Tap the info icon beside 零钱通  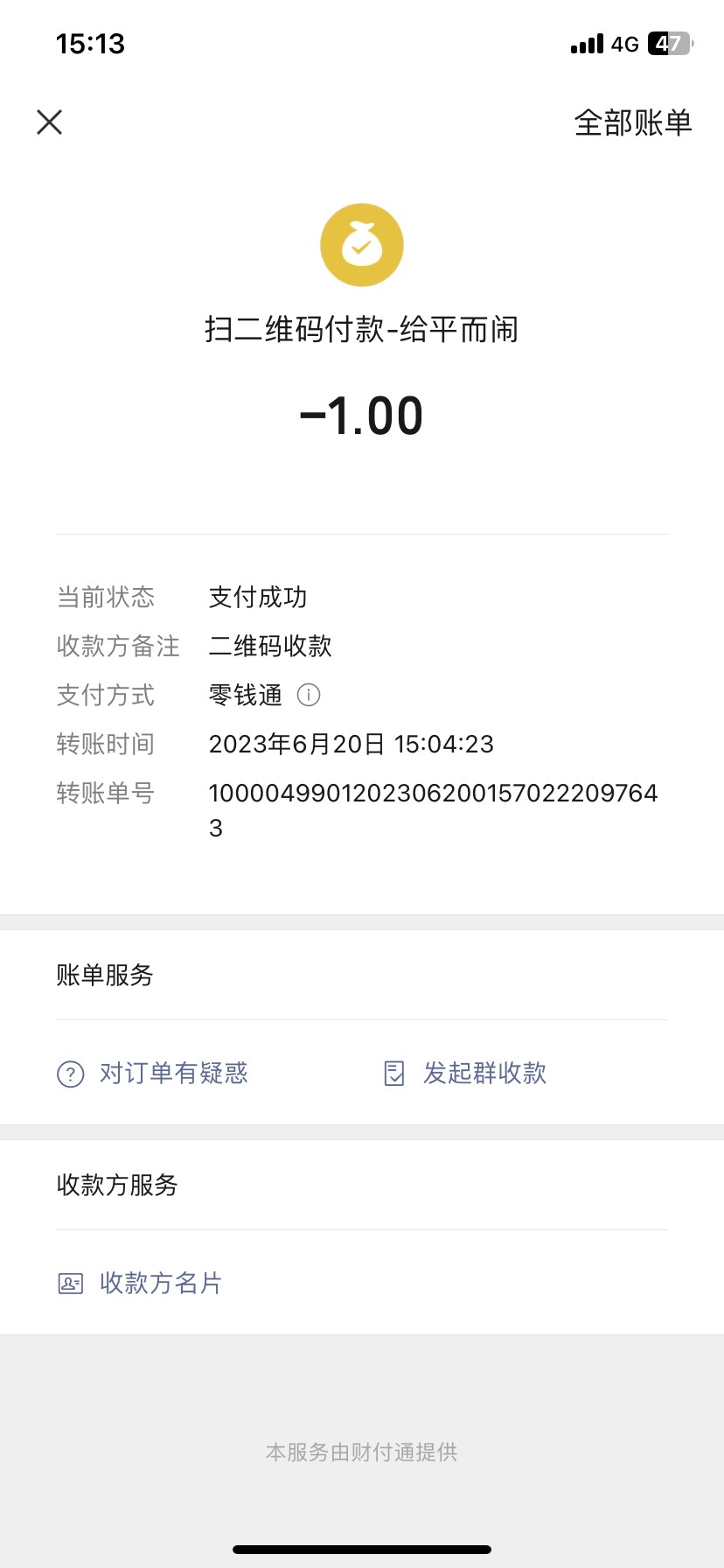[x=309, y=695]
